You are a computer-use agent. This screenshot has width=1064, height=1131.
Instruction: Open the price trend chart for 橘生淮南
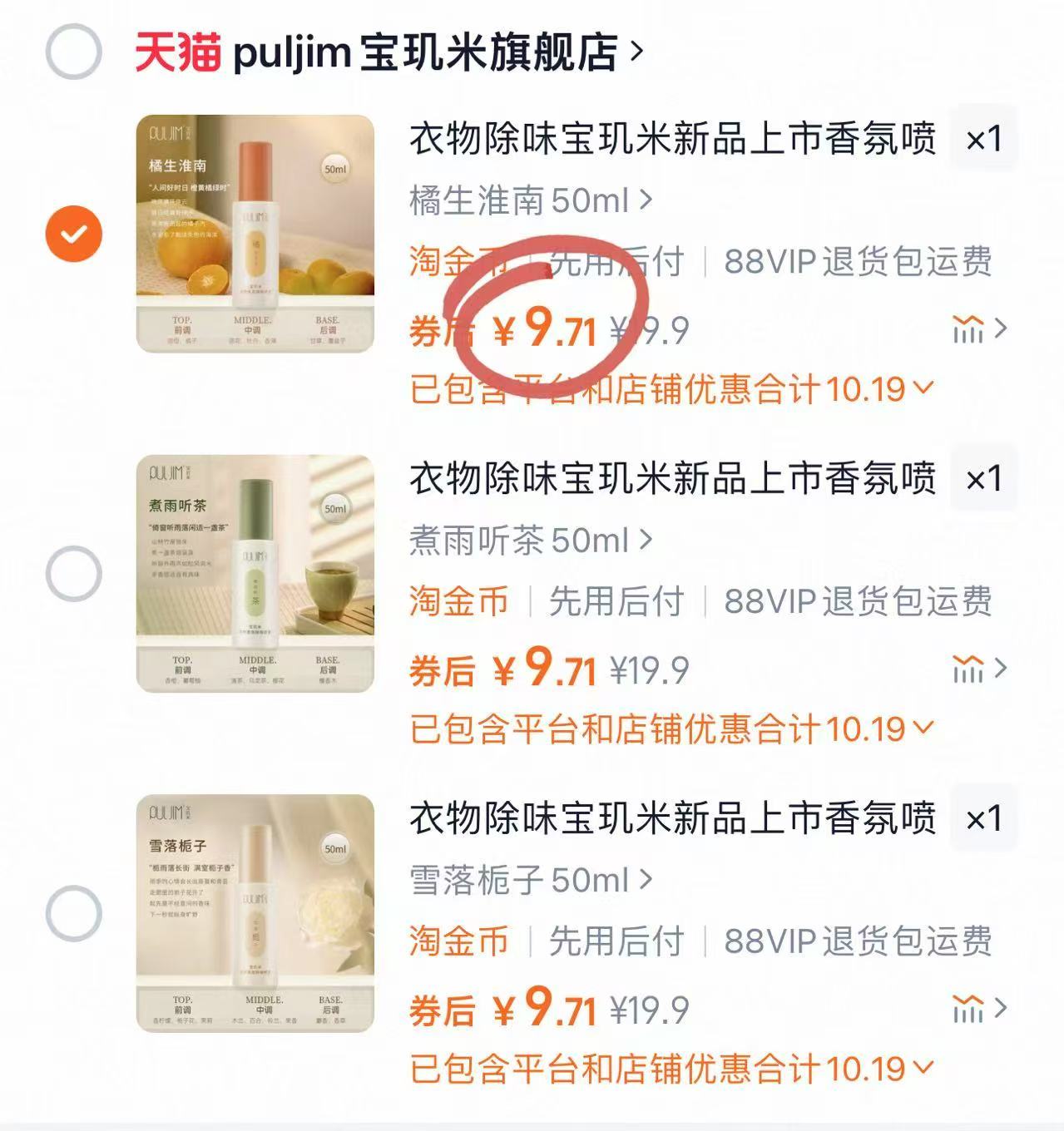click(x=971, y=330)
